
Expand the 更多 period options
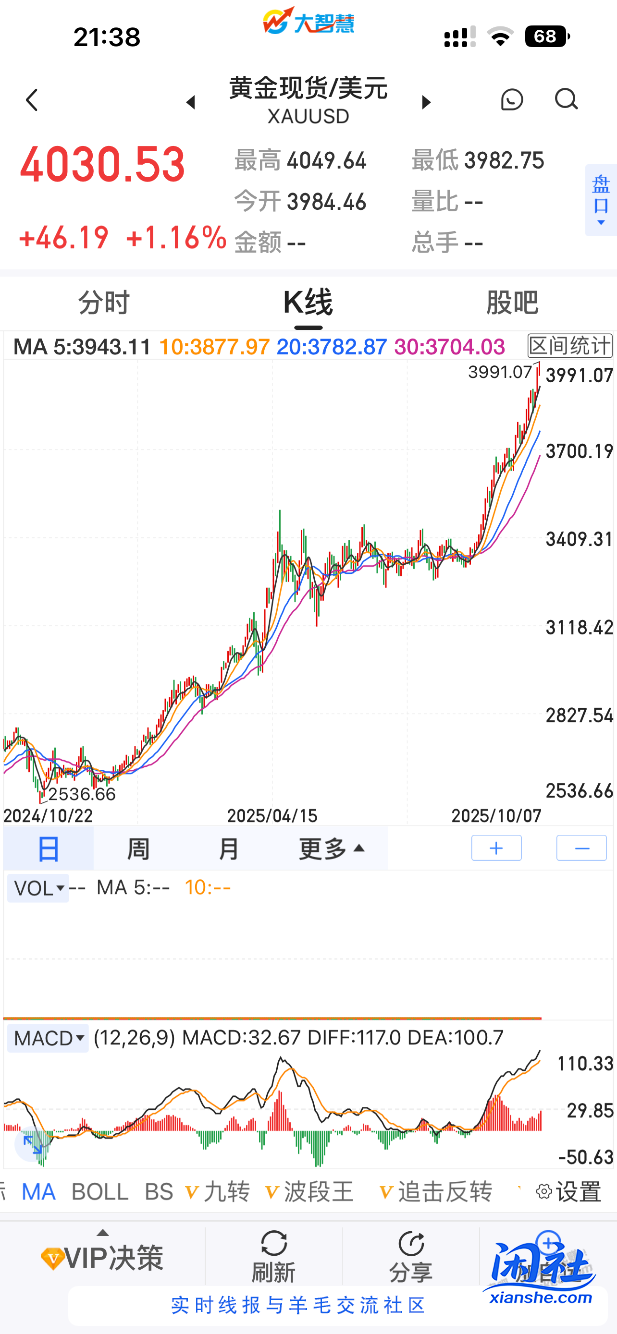coord(331,849)
